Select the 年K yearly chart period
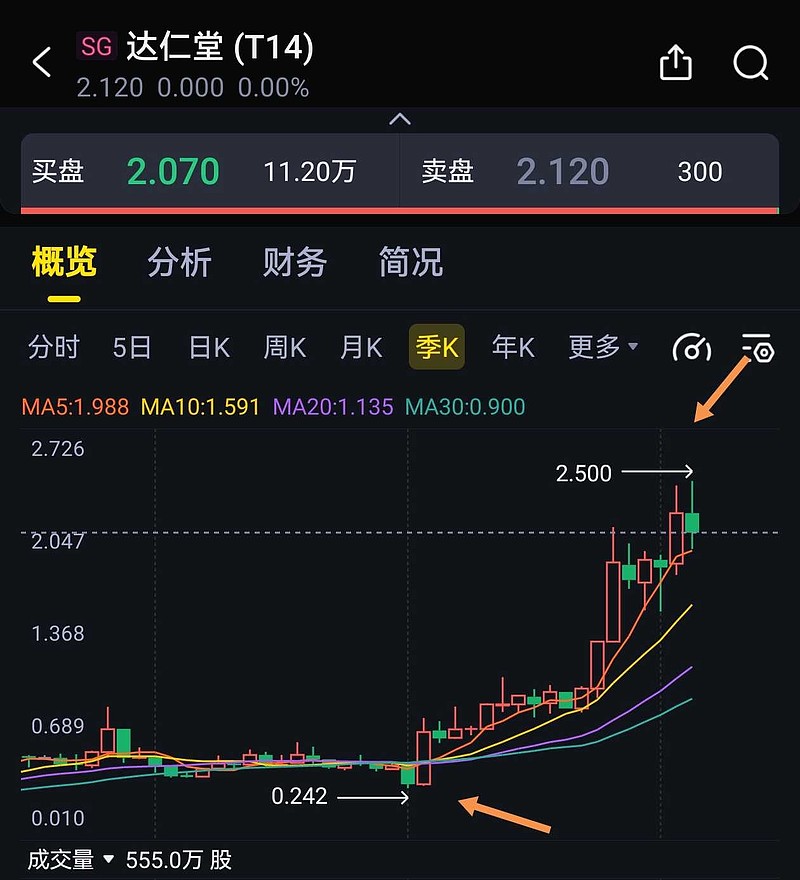The image size is (800, 880). [x=513, y=347]
